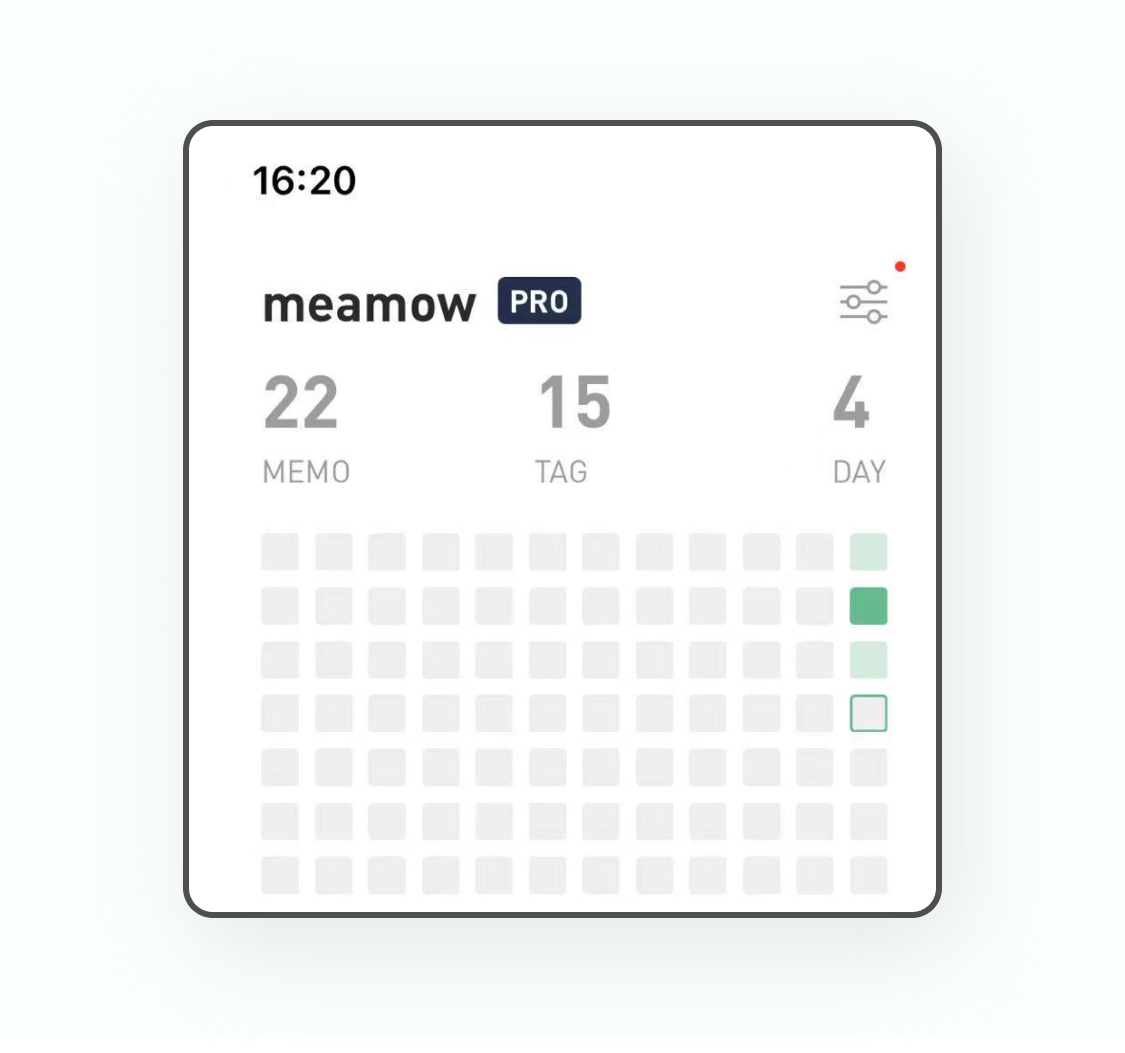The height and width of the screenshot is (1053, 1125).
Task: Select the dark green heatmap square
Action: pos(868,606)
